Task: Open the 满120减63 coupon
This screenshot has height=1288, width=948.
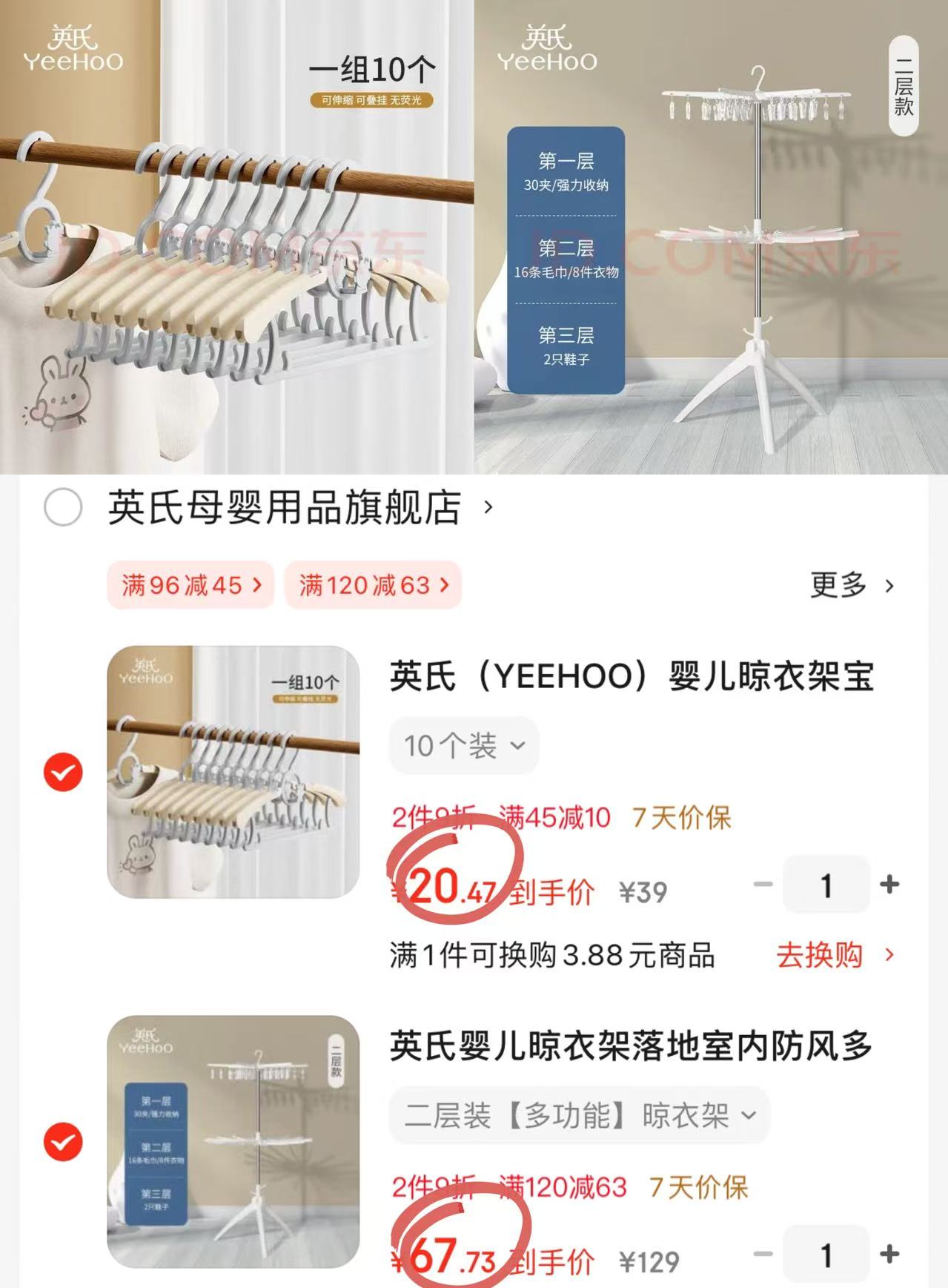Action: coord(373,587)
